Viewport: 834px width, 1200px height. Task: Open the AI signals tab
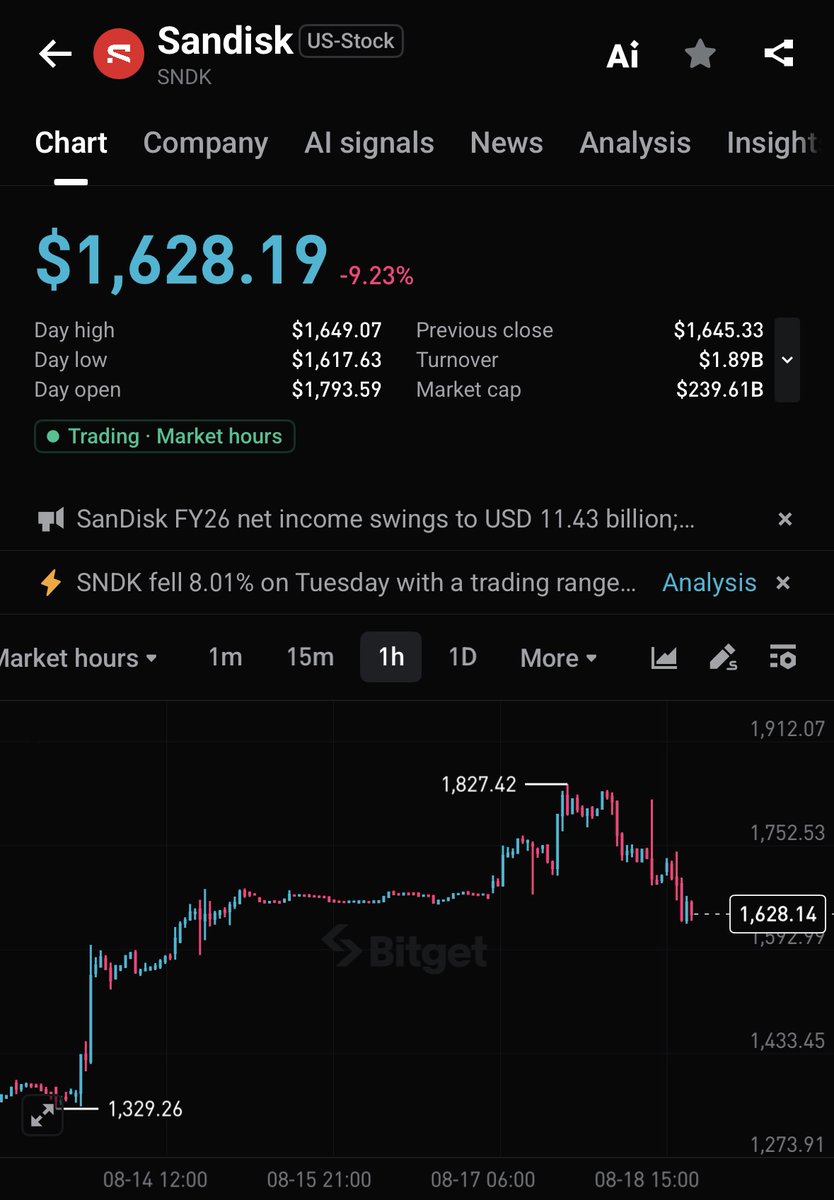click(369, 143)
